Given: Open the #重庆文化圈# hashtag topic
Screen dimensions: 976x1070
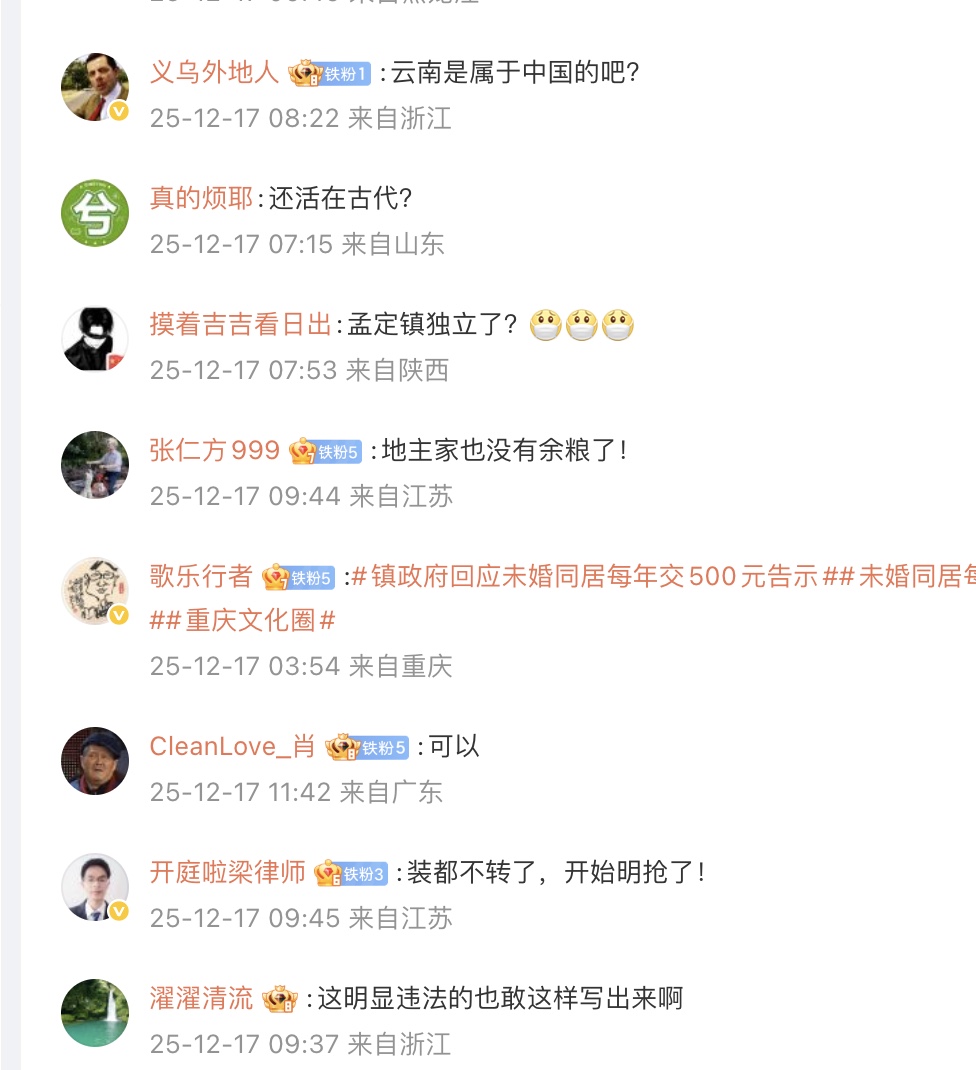Looking at the screenshot, I should [x=242, y=620].
